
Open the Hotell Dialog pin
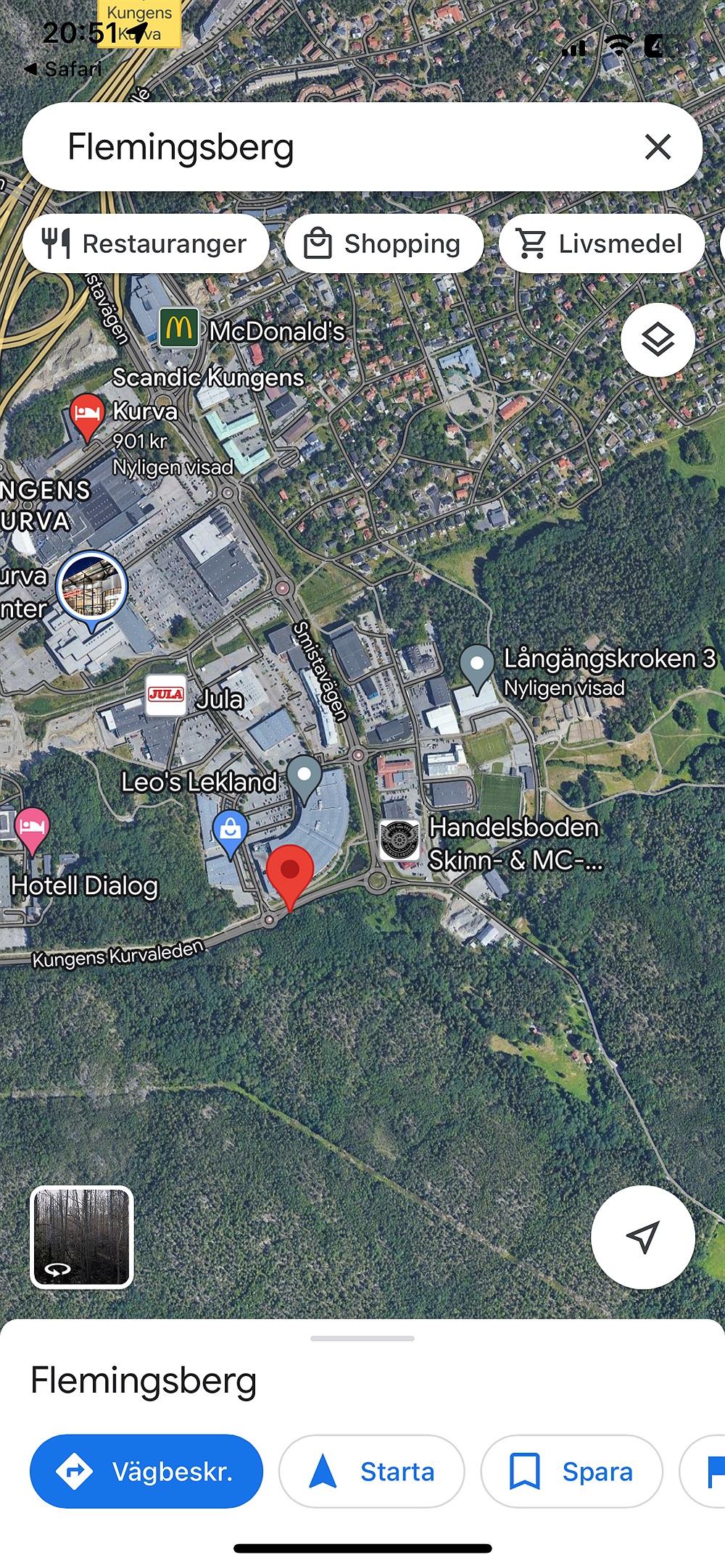[x=32, y=827]
